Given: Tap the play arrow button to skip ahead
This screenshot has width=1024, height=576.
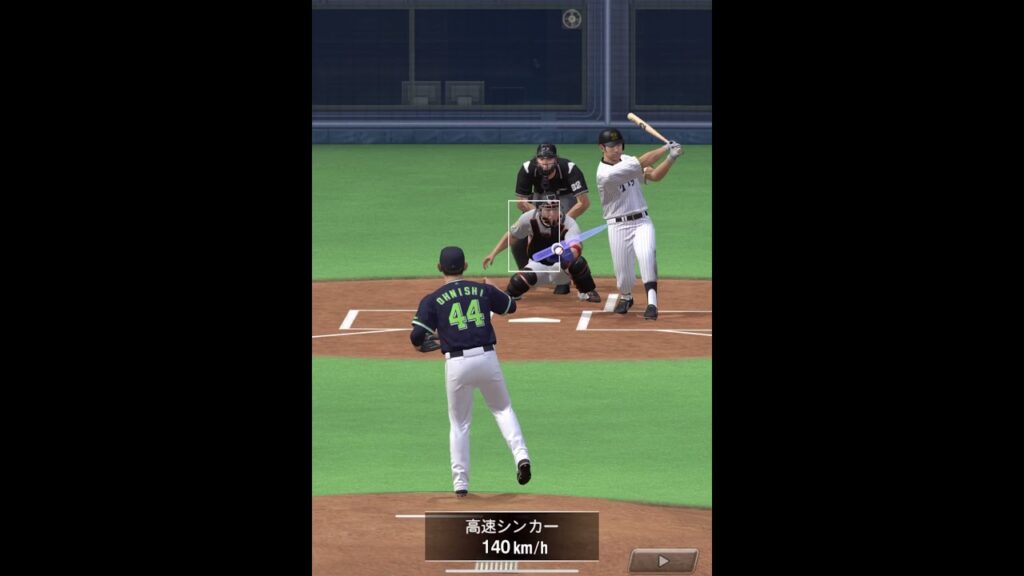Looking at the screenshot, I should (663, 560).
